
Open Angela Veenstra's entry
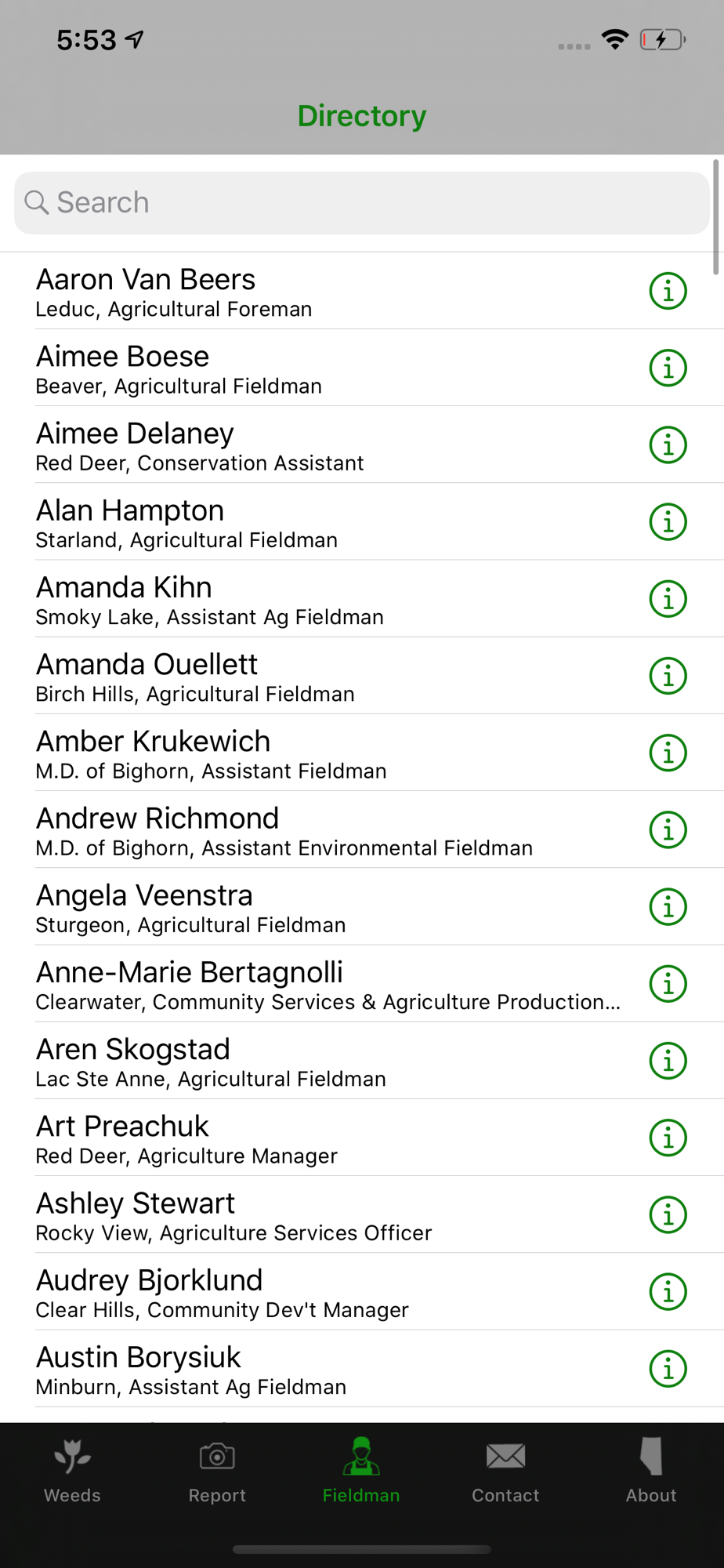pyautogui.click(x=313, y=906)
